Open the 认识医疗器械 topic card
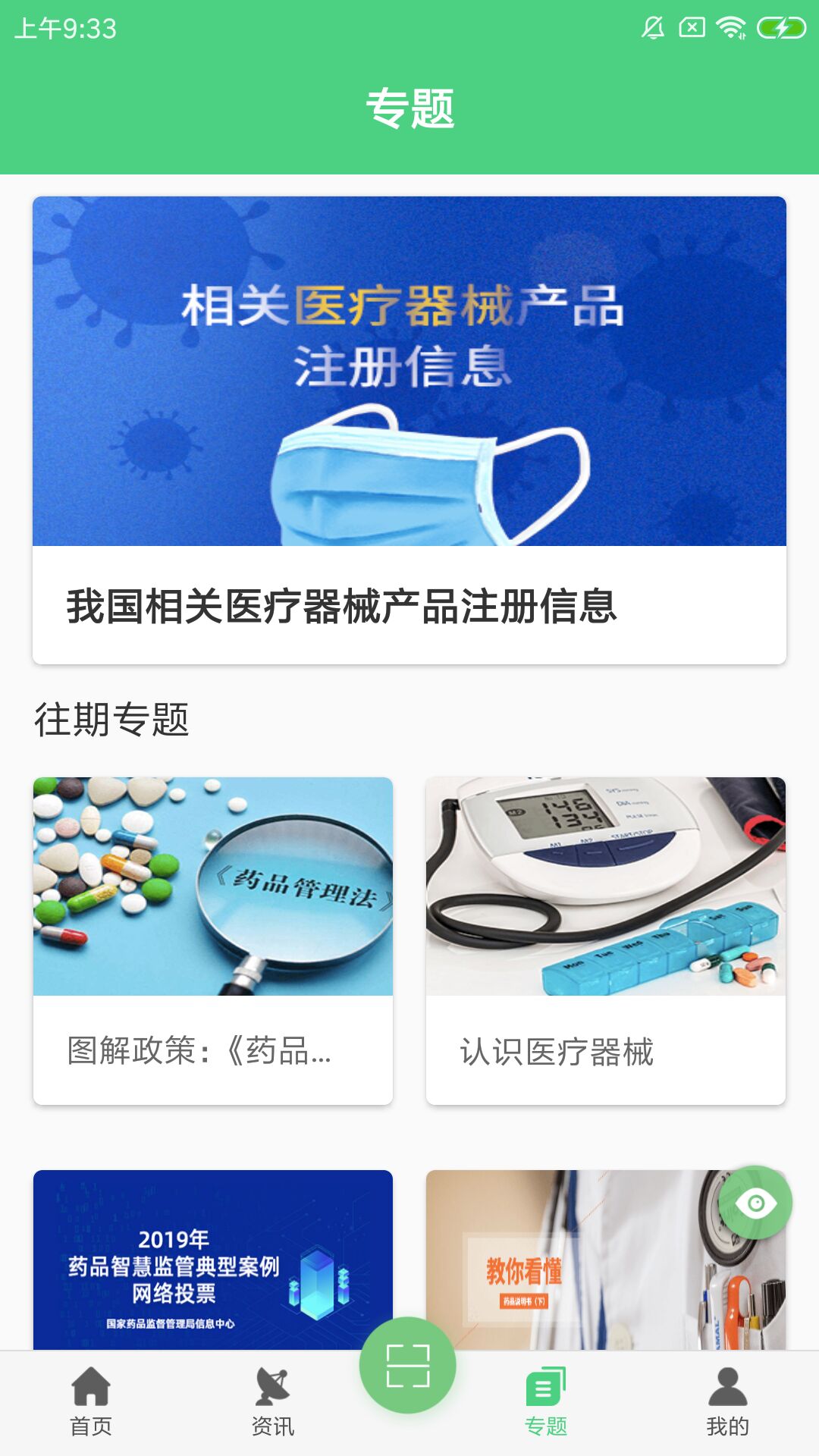The height and width of the screenshot is (1456, 819). (x=605, y=940)
